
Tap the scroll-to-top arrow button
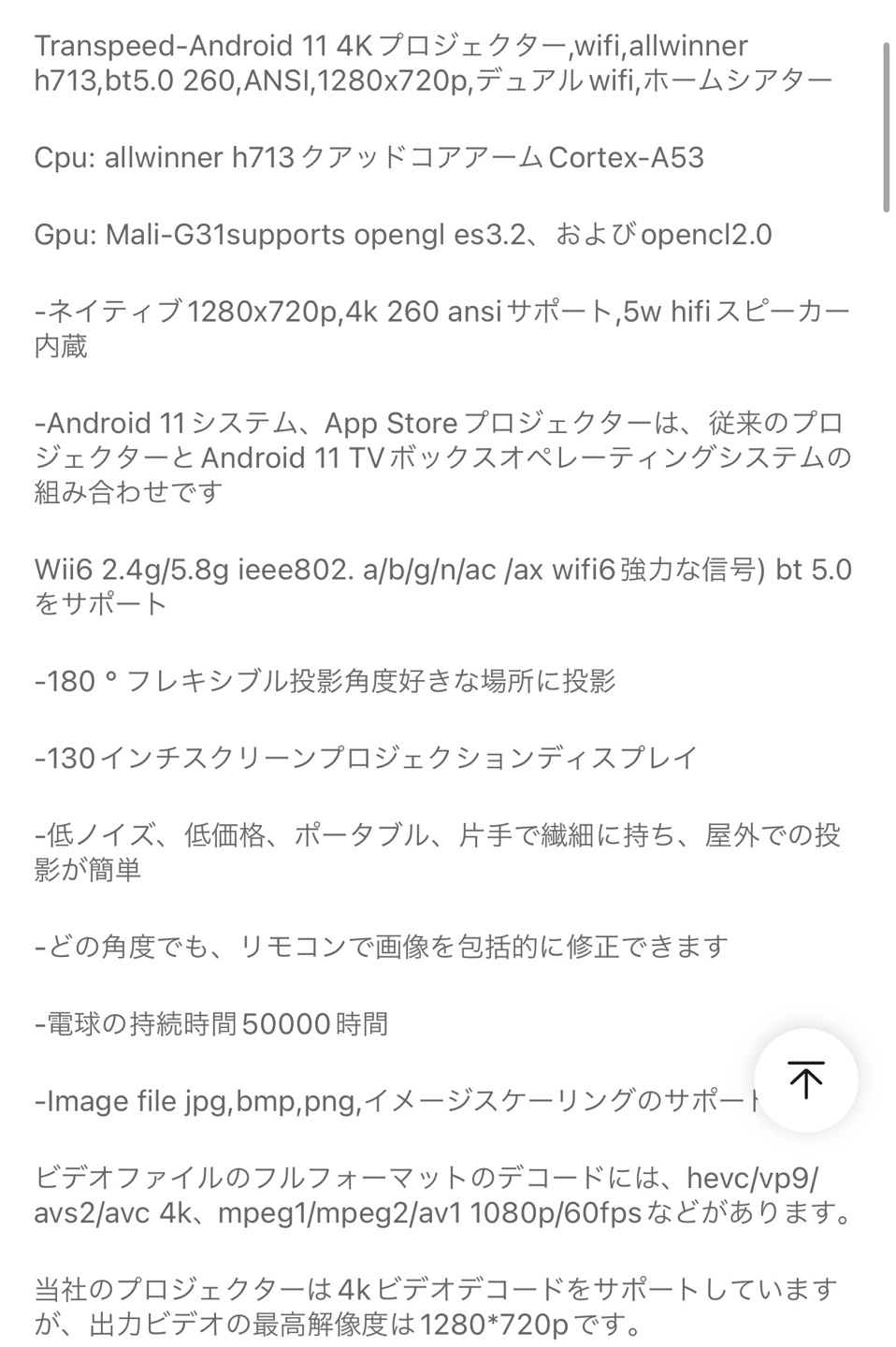coord(805,1079)
